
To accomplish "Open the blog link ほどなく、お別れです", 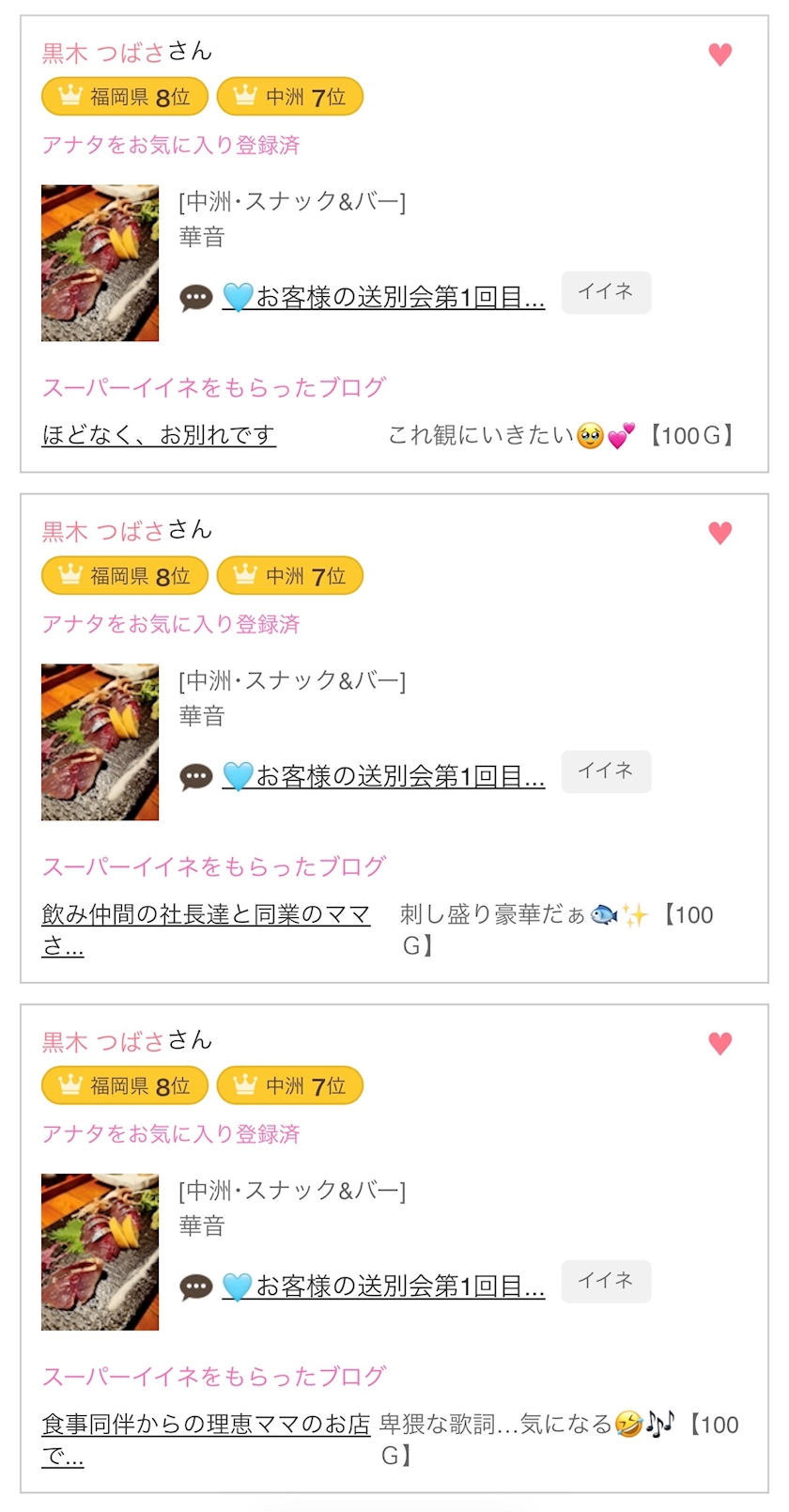I will click(159, 435).
